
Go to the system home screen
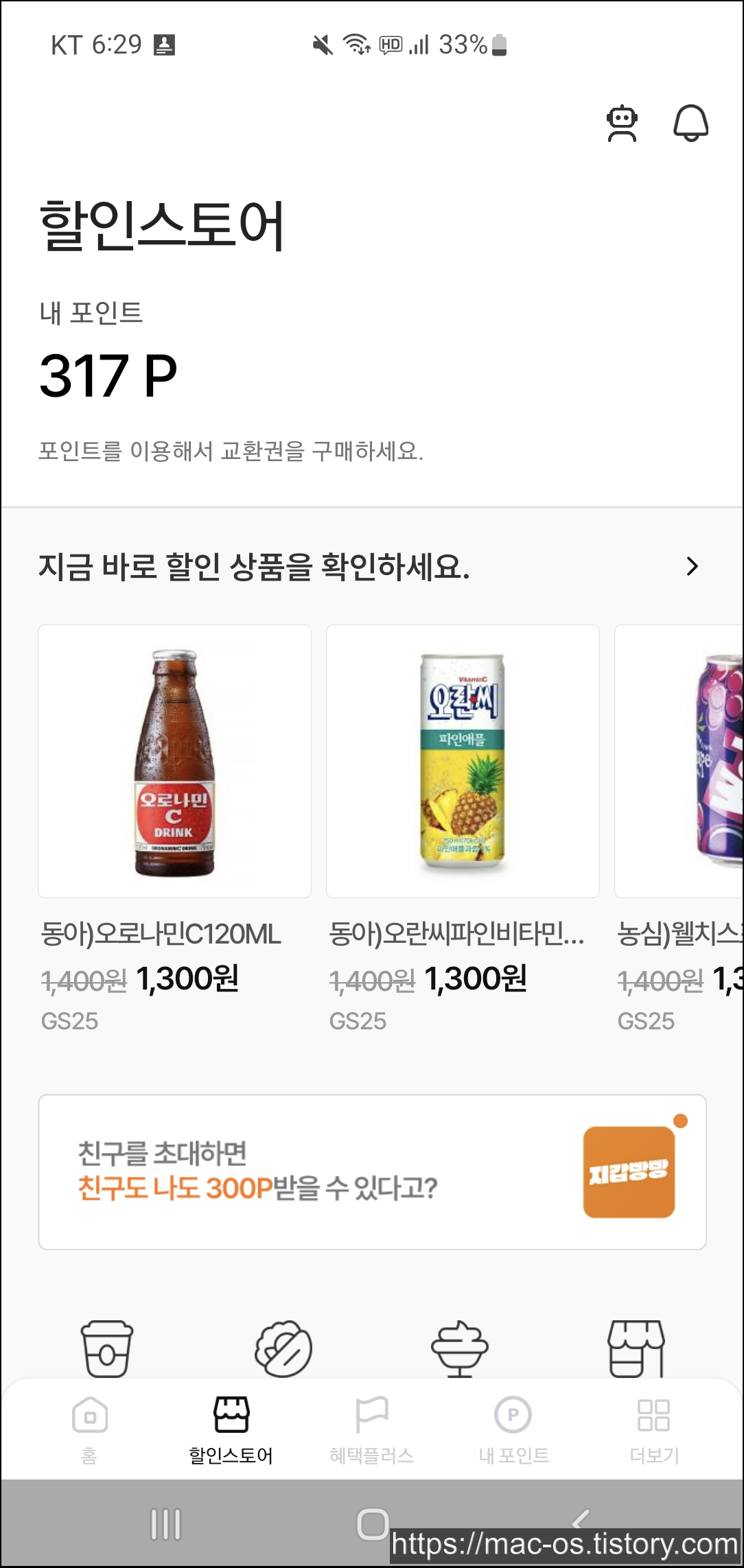point(373,1525)
